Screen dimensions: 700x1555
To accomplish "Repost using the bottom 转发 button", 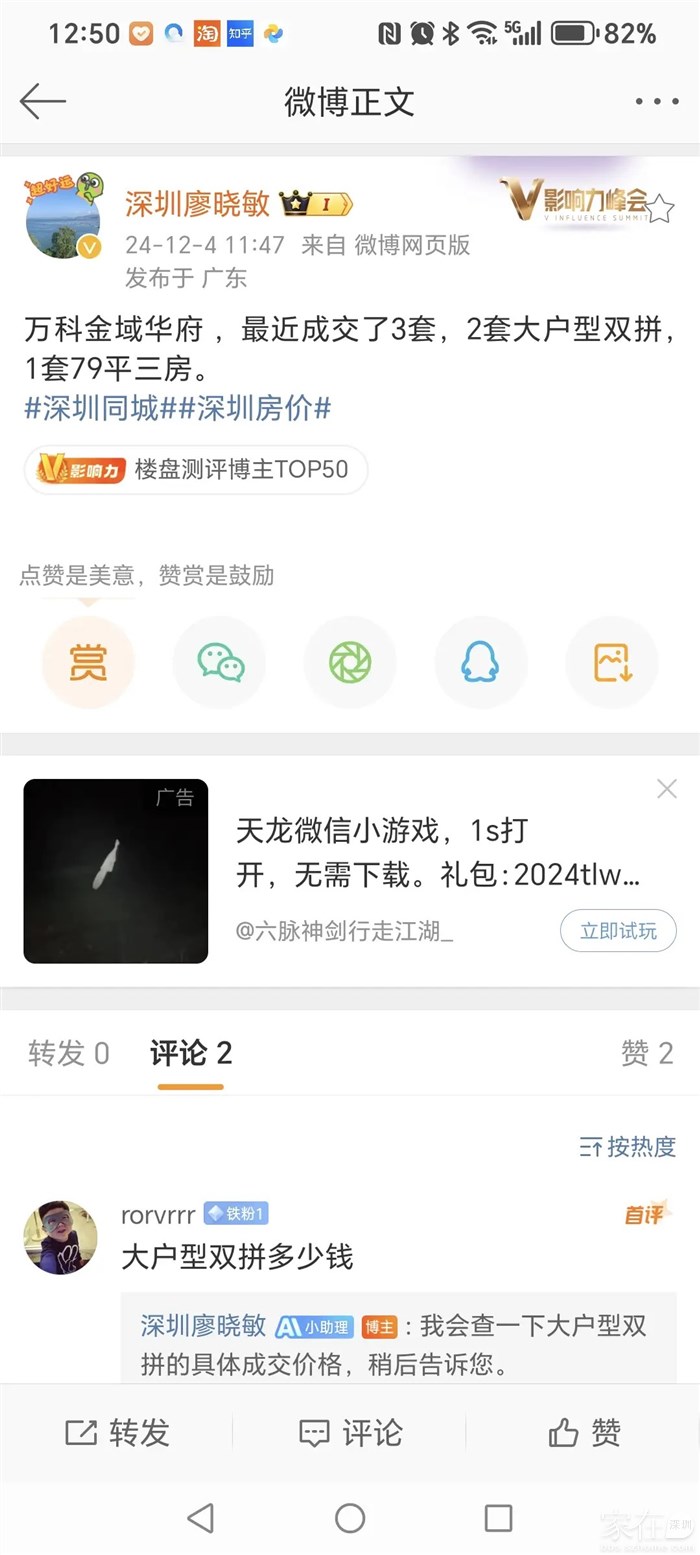I will [116, 1432].
